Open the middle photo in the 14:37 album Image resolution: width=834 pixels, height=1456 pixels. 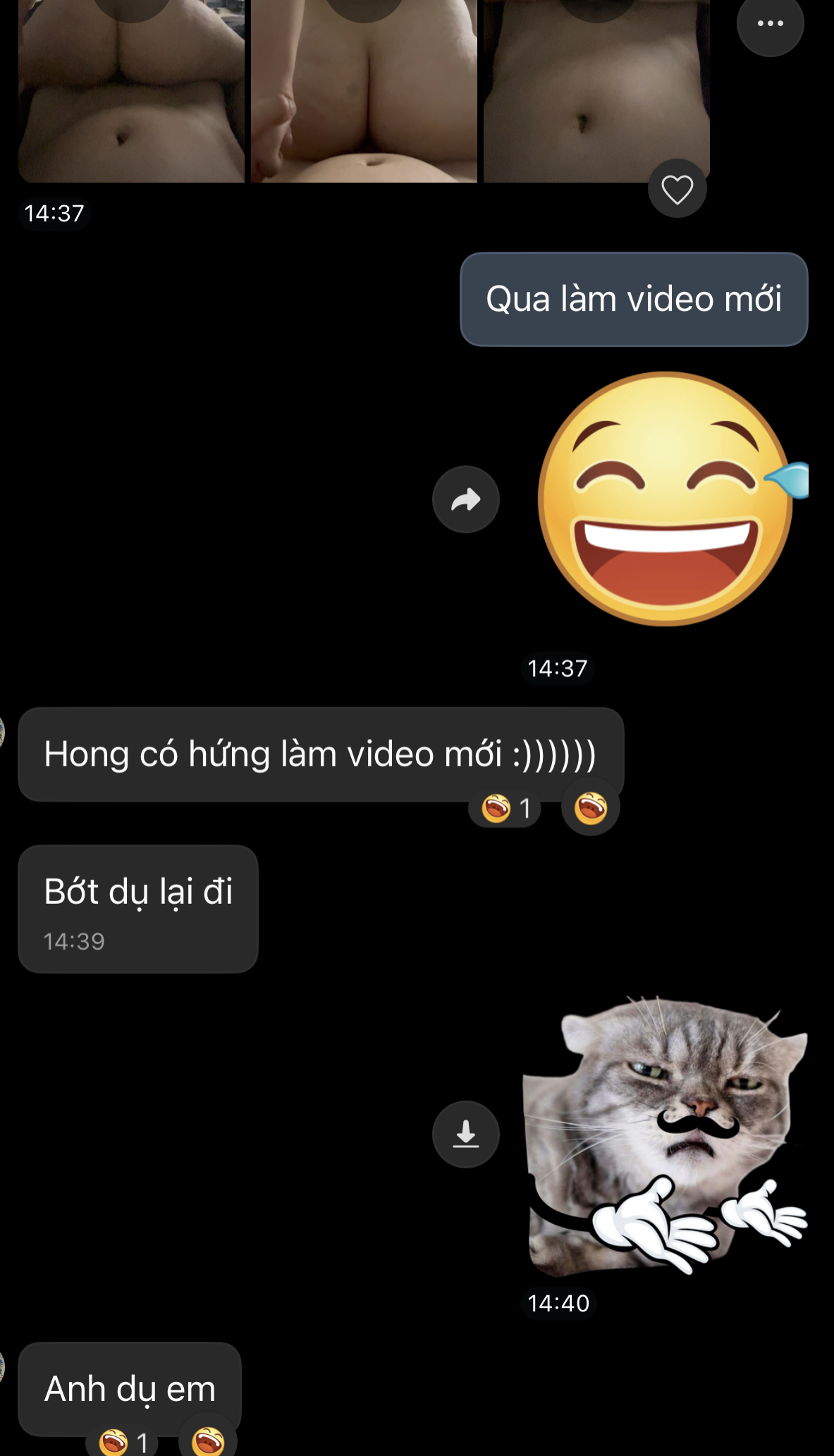pyautogui.click(x=364, y=92)
